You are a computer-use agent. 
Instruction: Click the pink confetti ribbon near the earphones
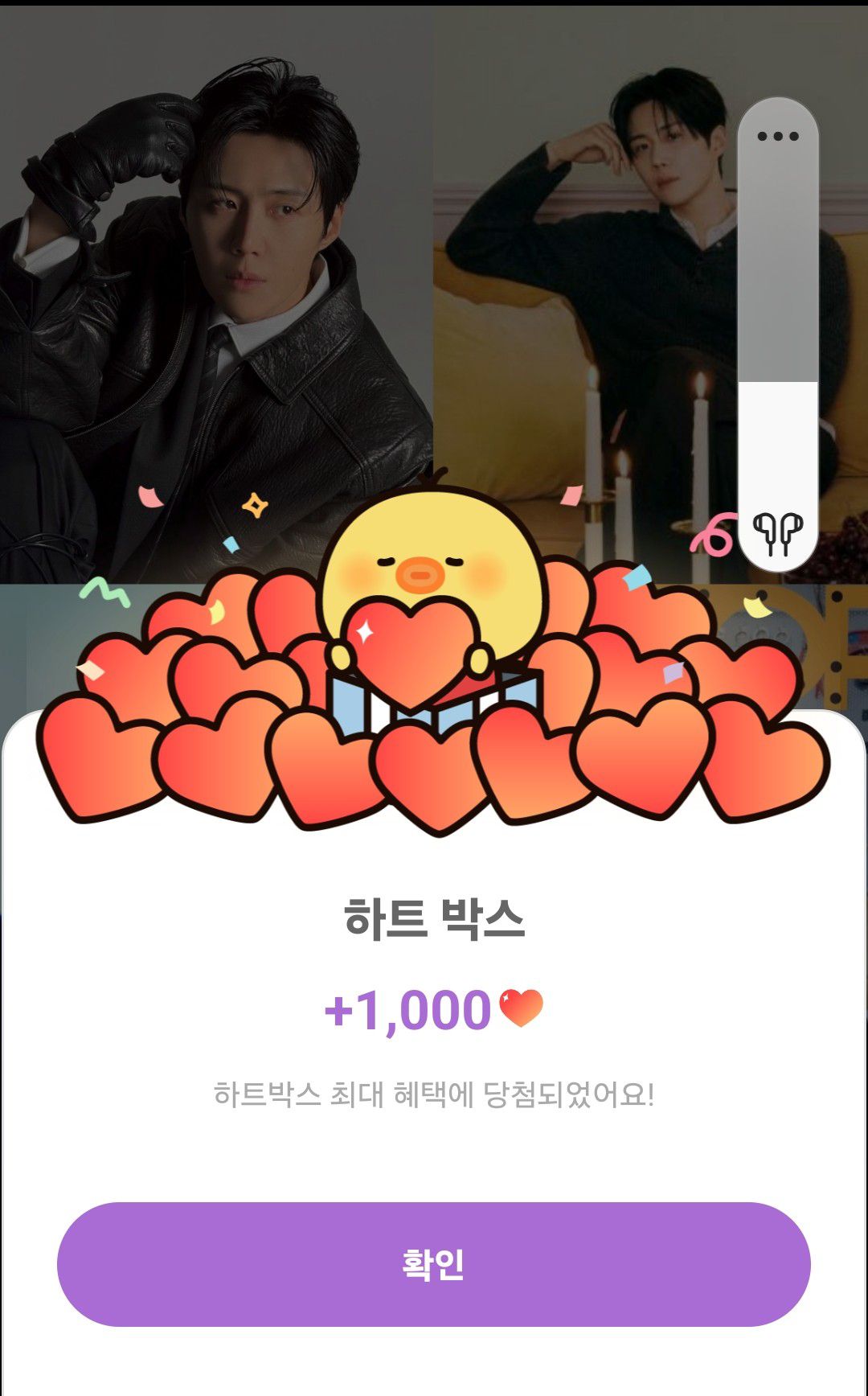coord(711,531)
